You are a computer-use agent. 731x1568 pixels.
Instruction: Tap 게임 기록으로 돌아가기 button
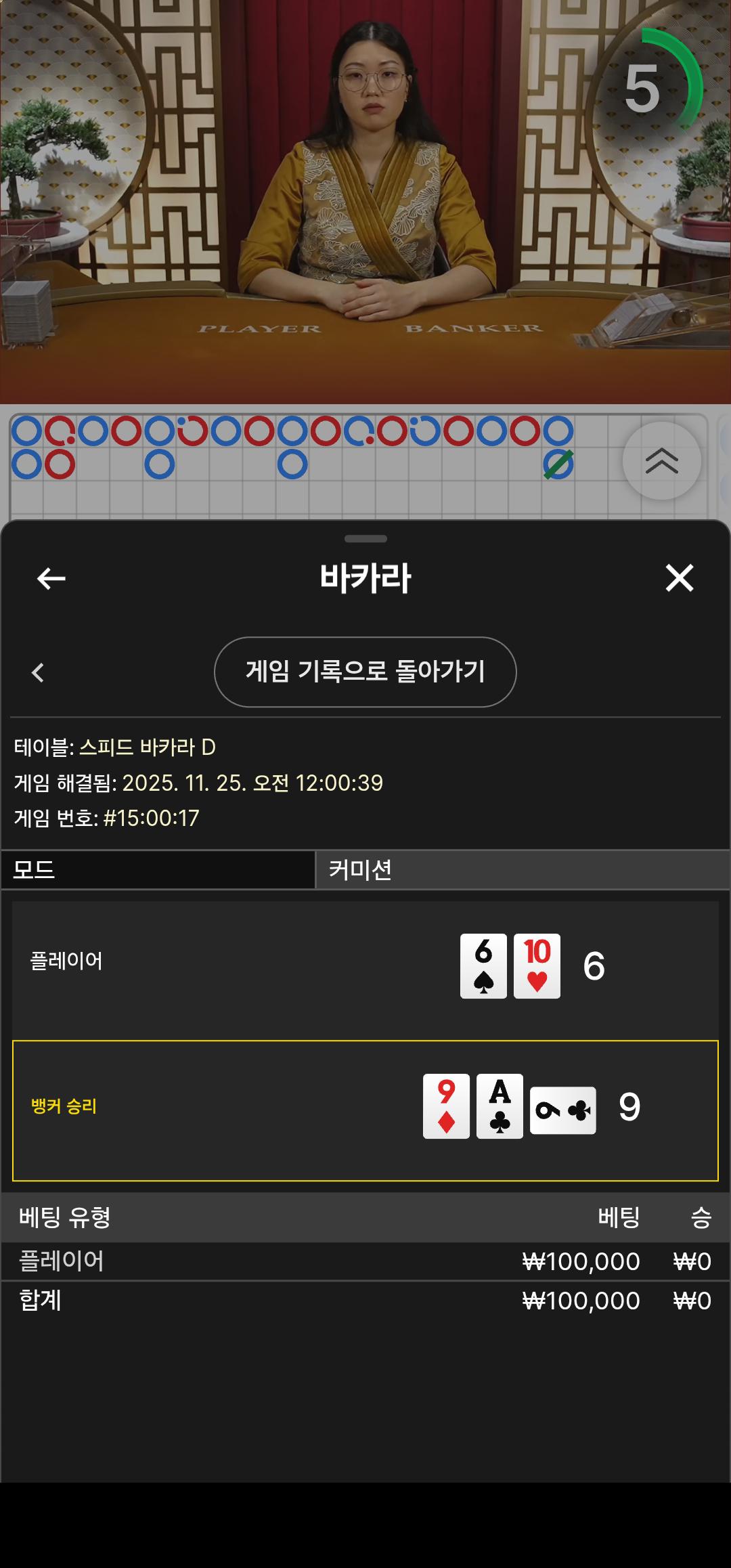(365, 672)
